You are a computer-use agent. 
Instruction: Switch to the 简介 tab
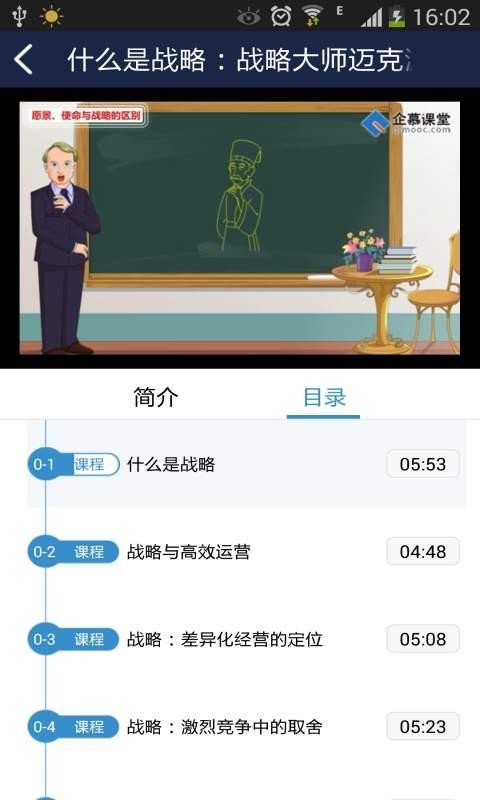155,397
